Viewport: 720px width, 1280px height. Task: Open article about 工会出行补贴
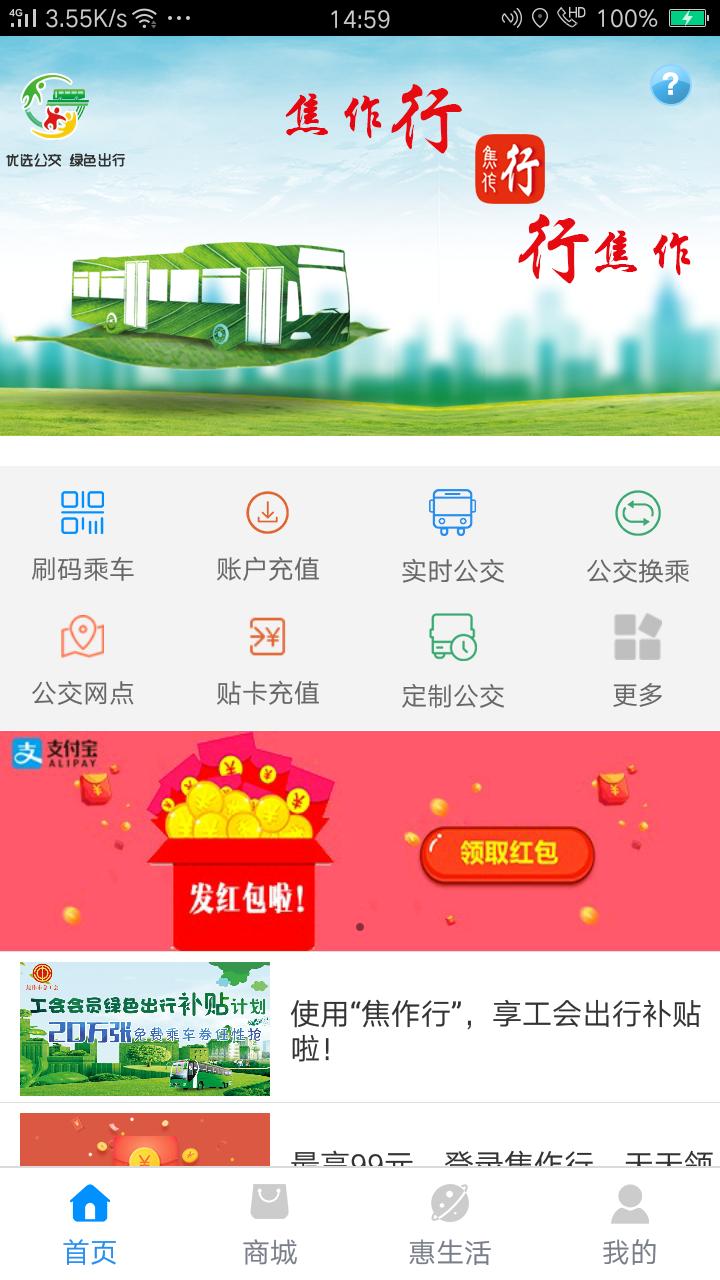click(x=360, y=1029)
